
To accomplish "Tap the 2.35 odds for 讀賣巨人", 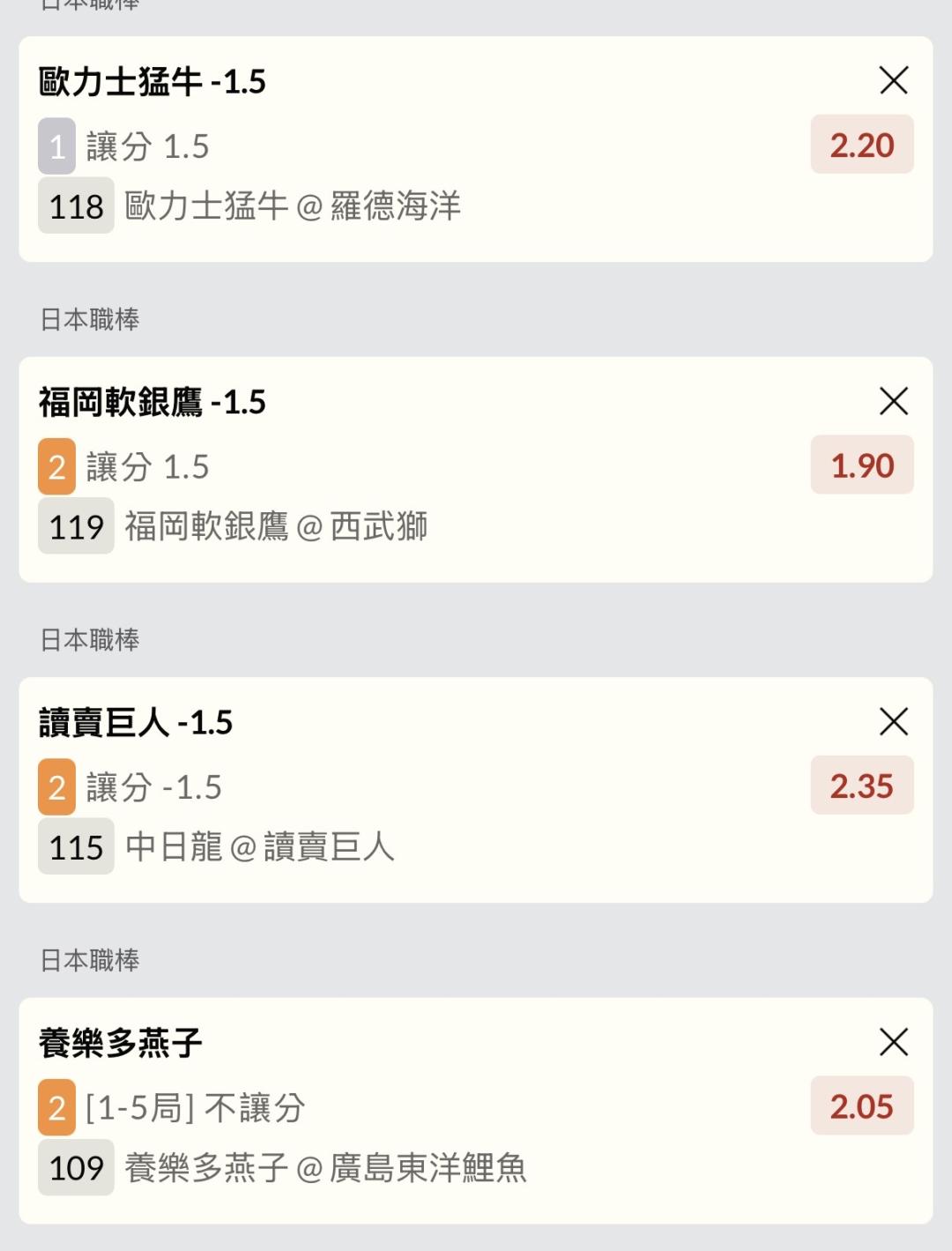I will point(861,786).
